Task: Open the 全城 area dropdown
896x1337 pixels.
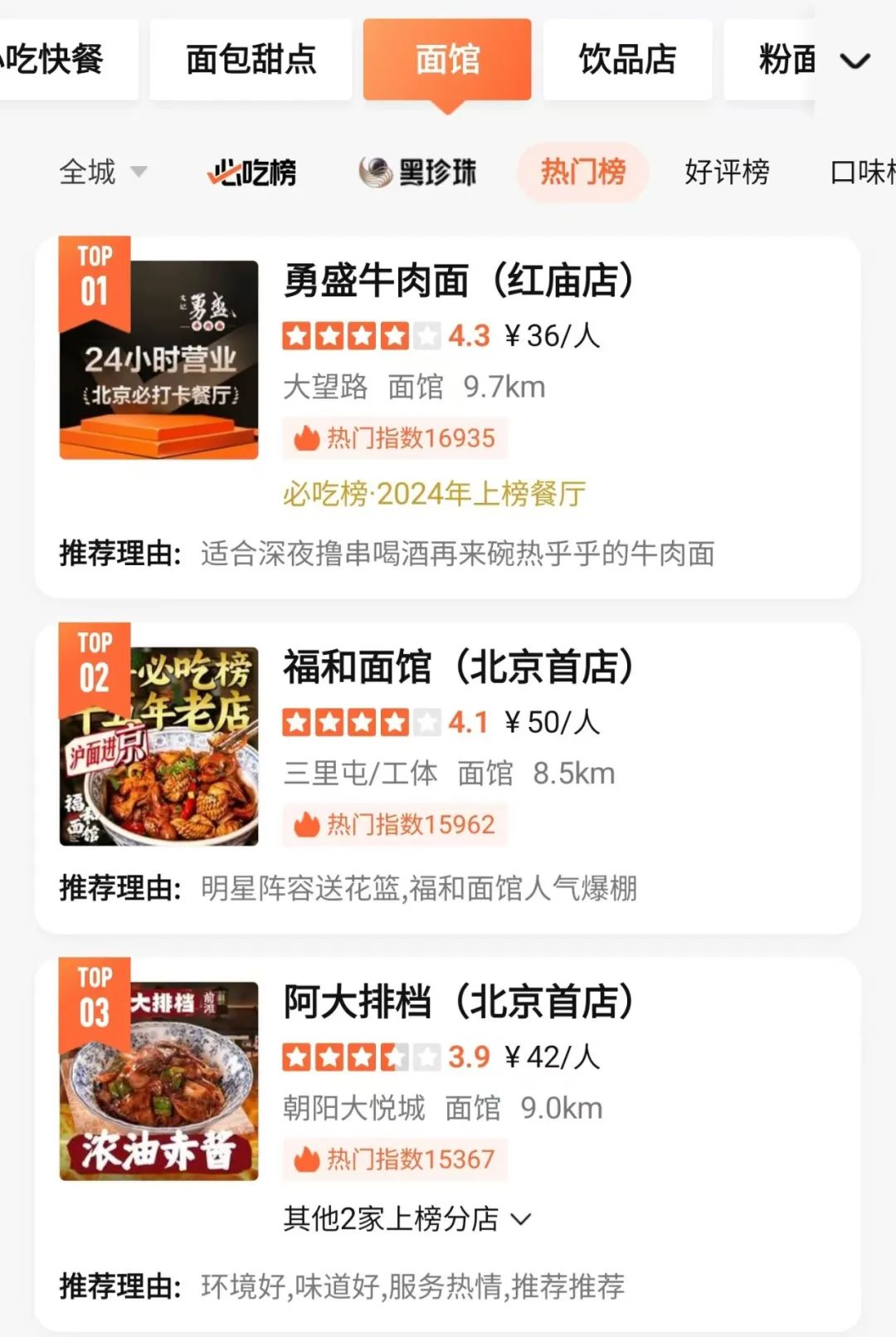Action: click(x=101, y=172)
